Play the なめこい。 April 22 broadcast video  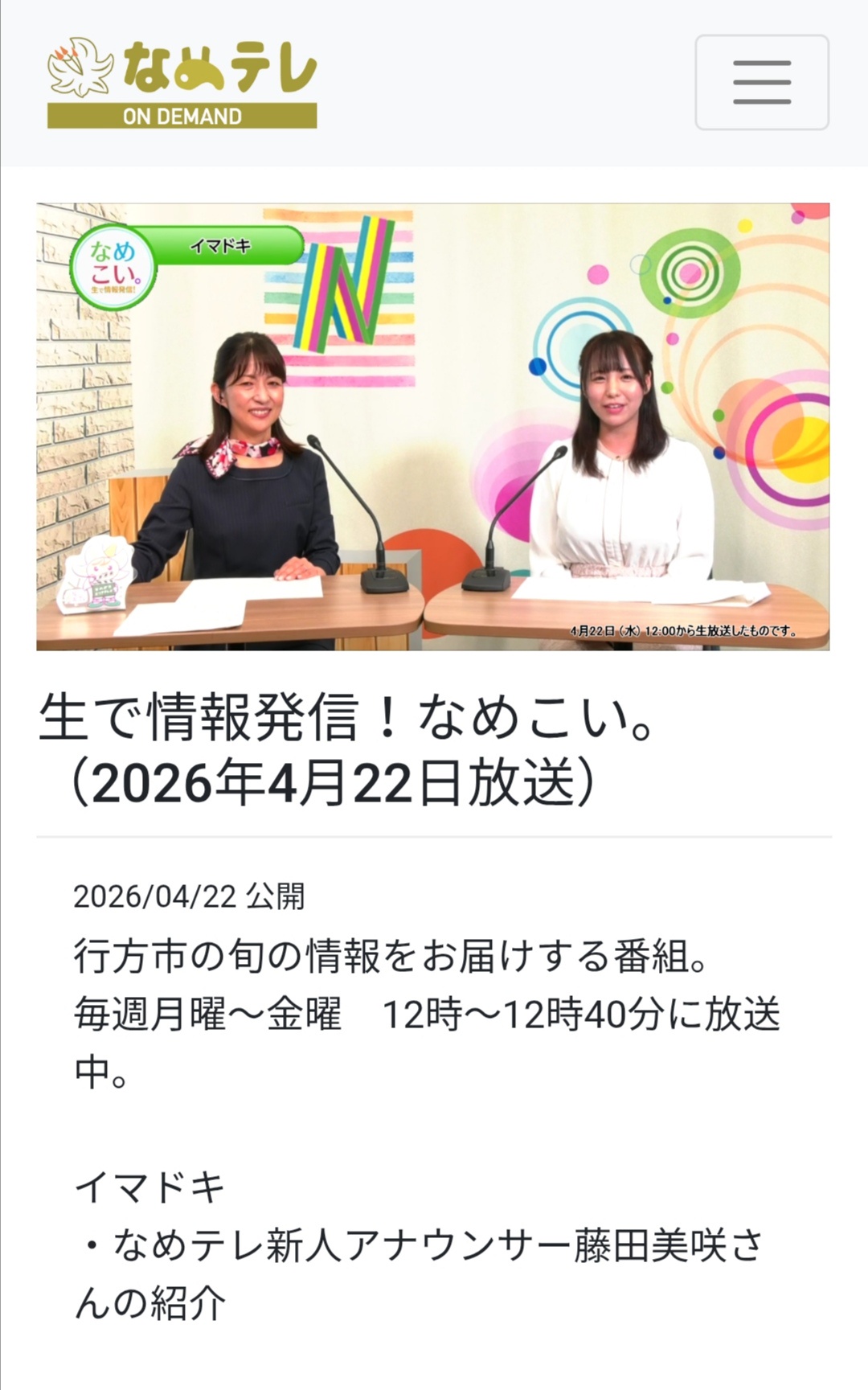coord(432,426)
